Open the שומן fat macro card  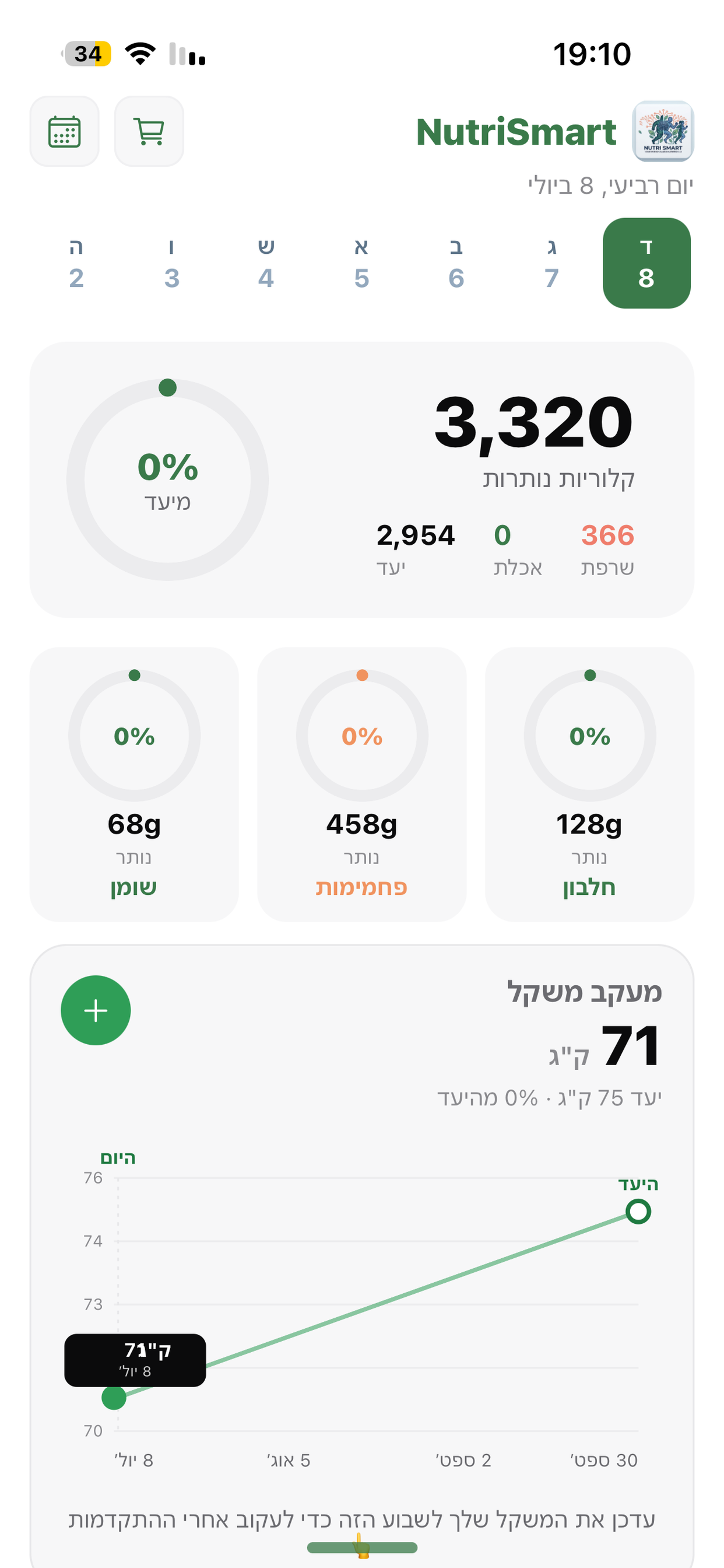point(134,785)
